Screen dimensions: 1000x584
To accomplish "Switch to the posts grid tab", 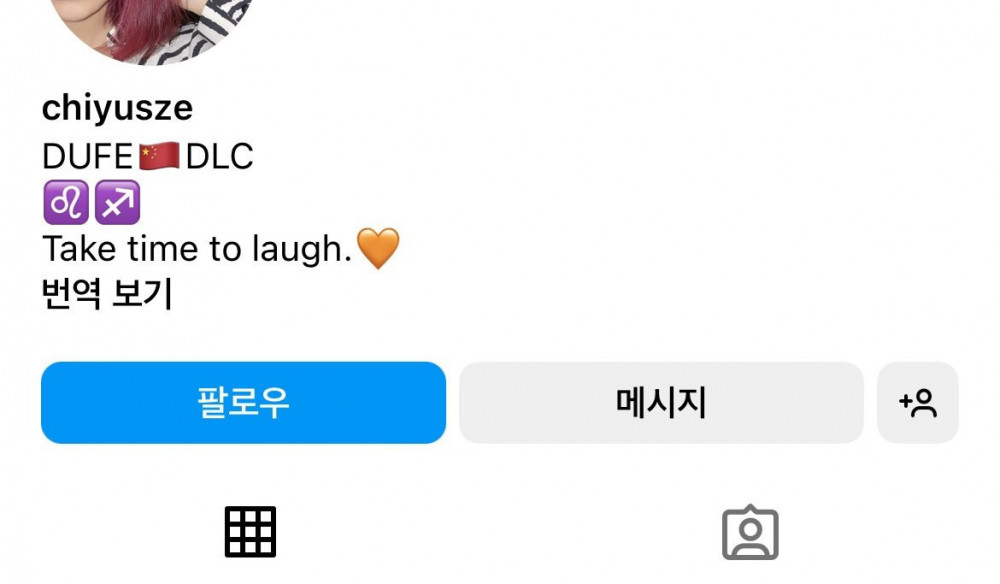I will coord(250,532).
